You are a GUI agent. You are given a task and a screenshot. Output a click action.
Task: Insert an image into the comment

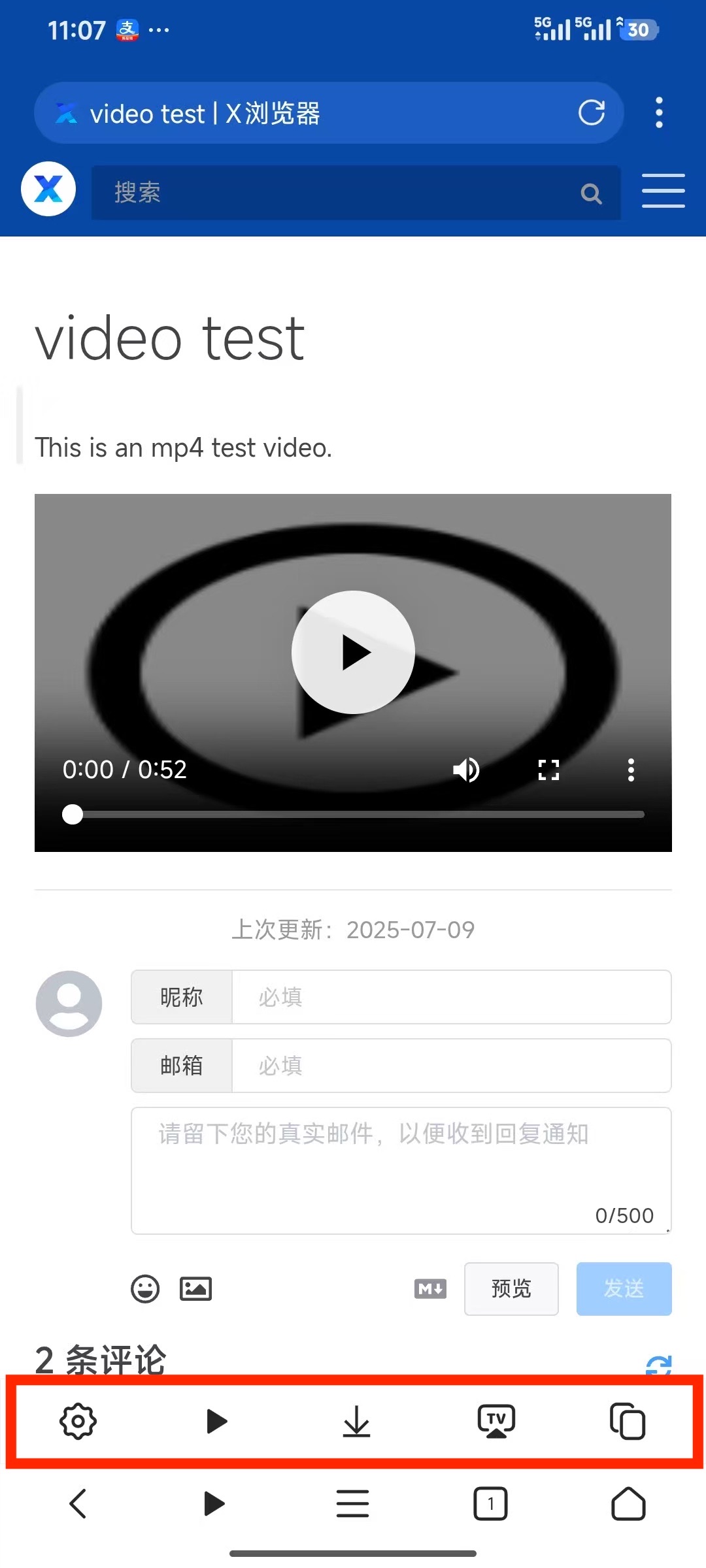click(195, 1289)
